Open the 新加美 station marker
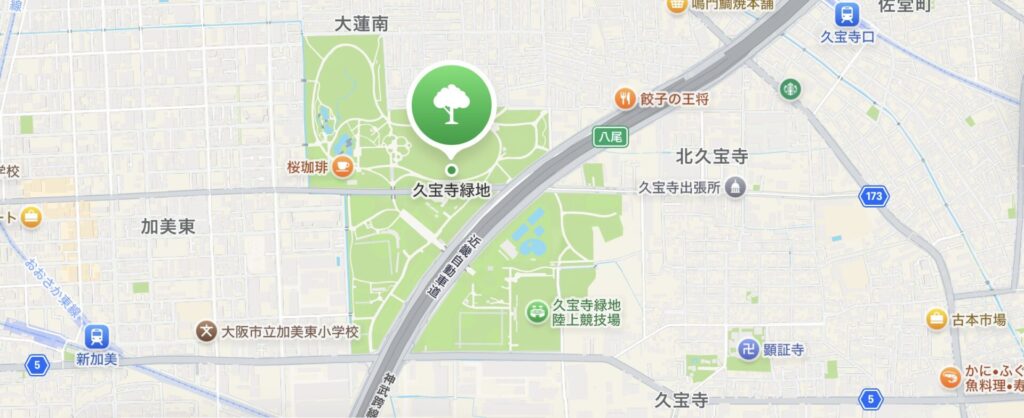 98,336
